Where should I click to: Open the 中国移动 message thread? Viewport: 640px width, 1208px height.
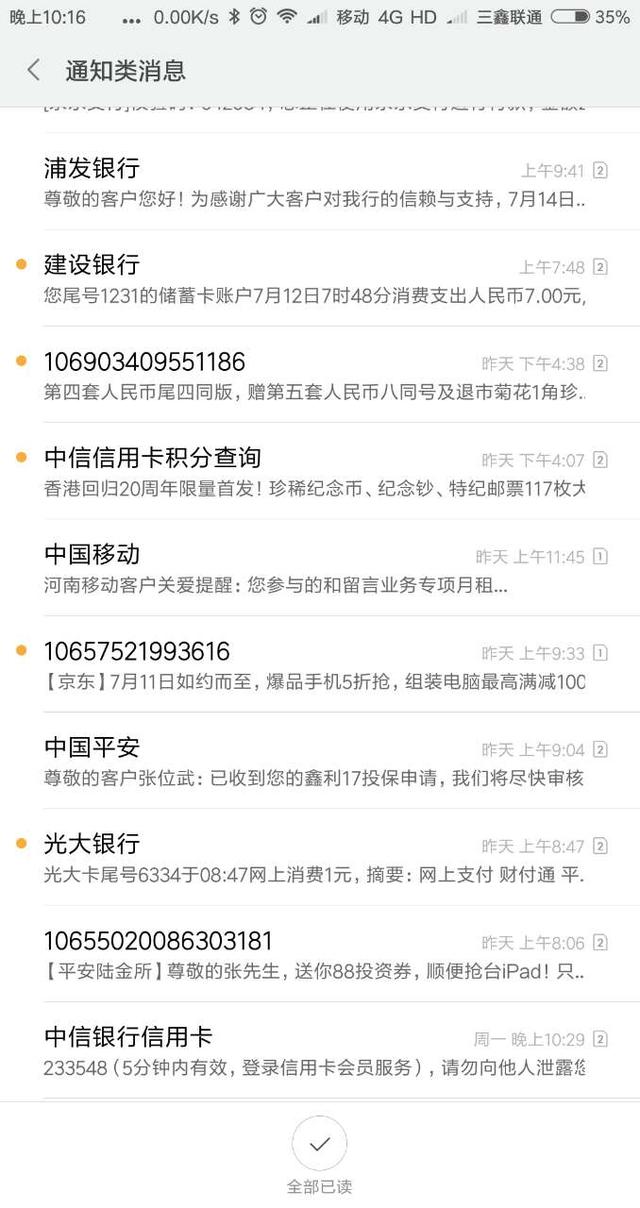click(320, 567)
